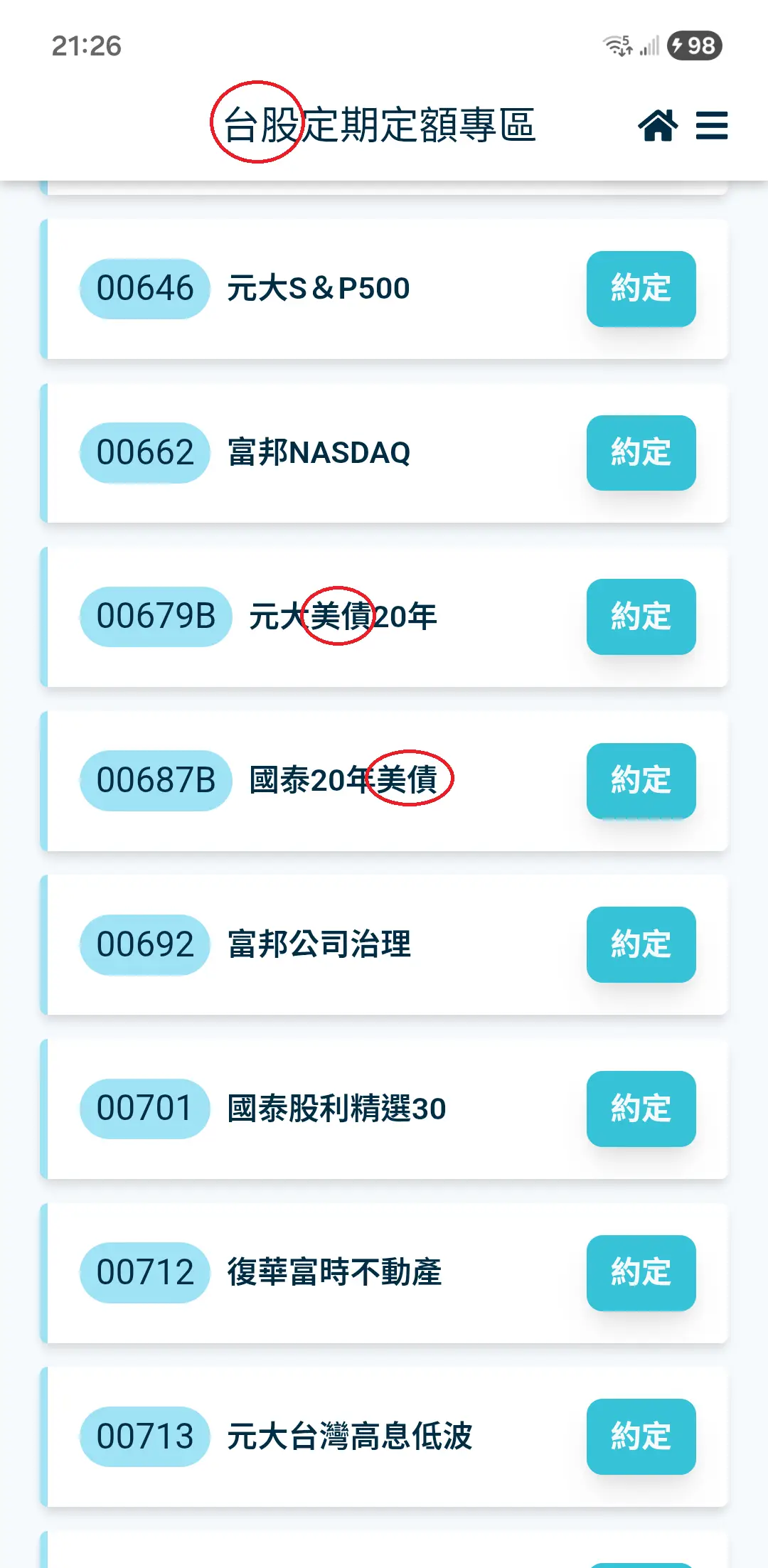Select 約定 for 00662 富邦NASDAQ

coord(641,453)
